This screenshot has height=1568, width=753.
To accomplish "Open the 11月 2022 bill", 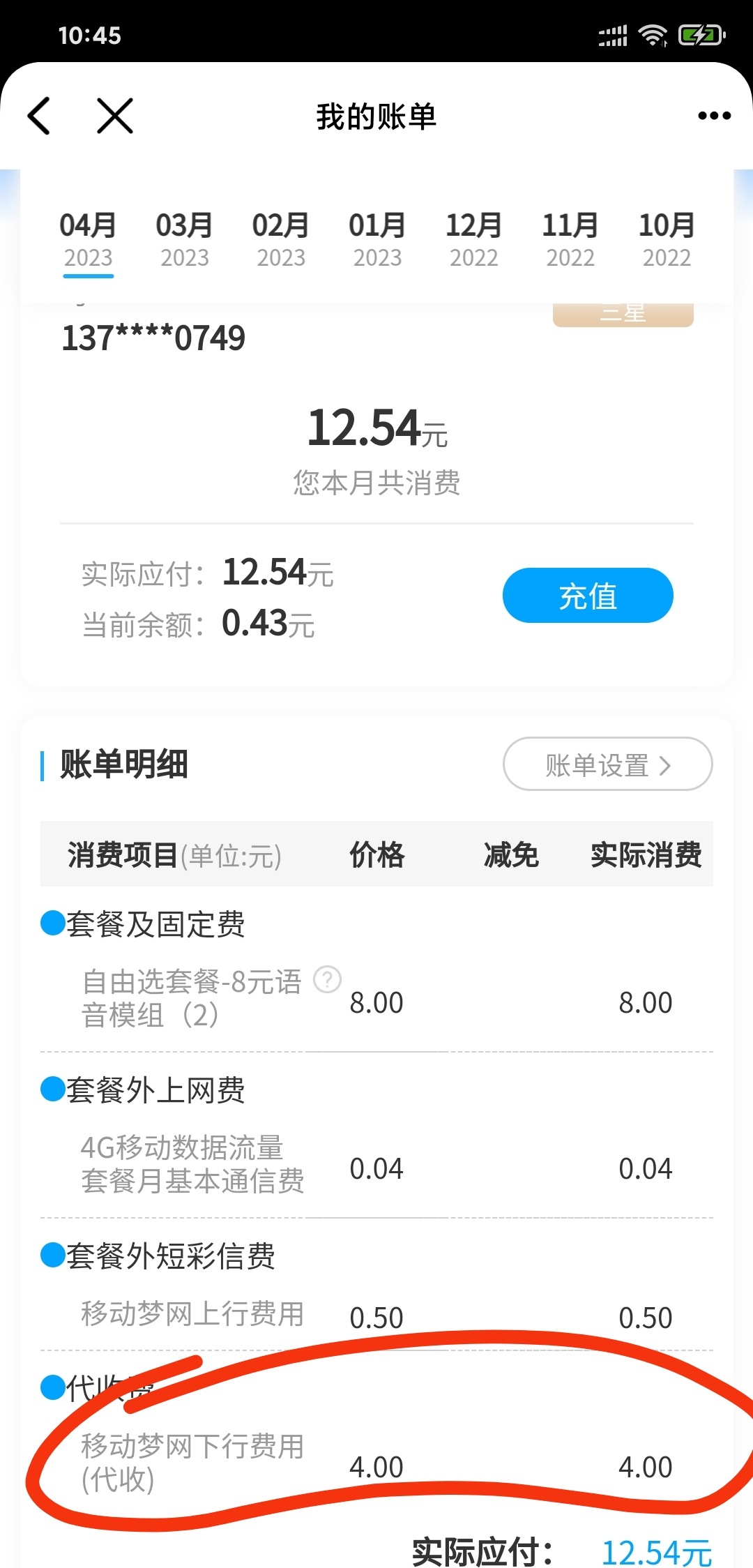I will point(570,240).
